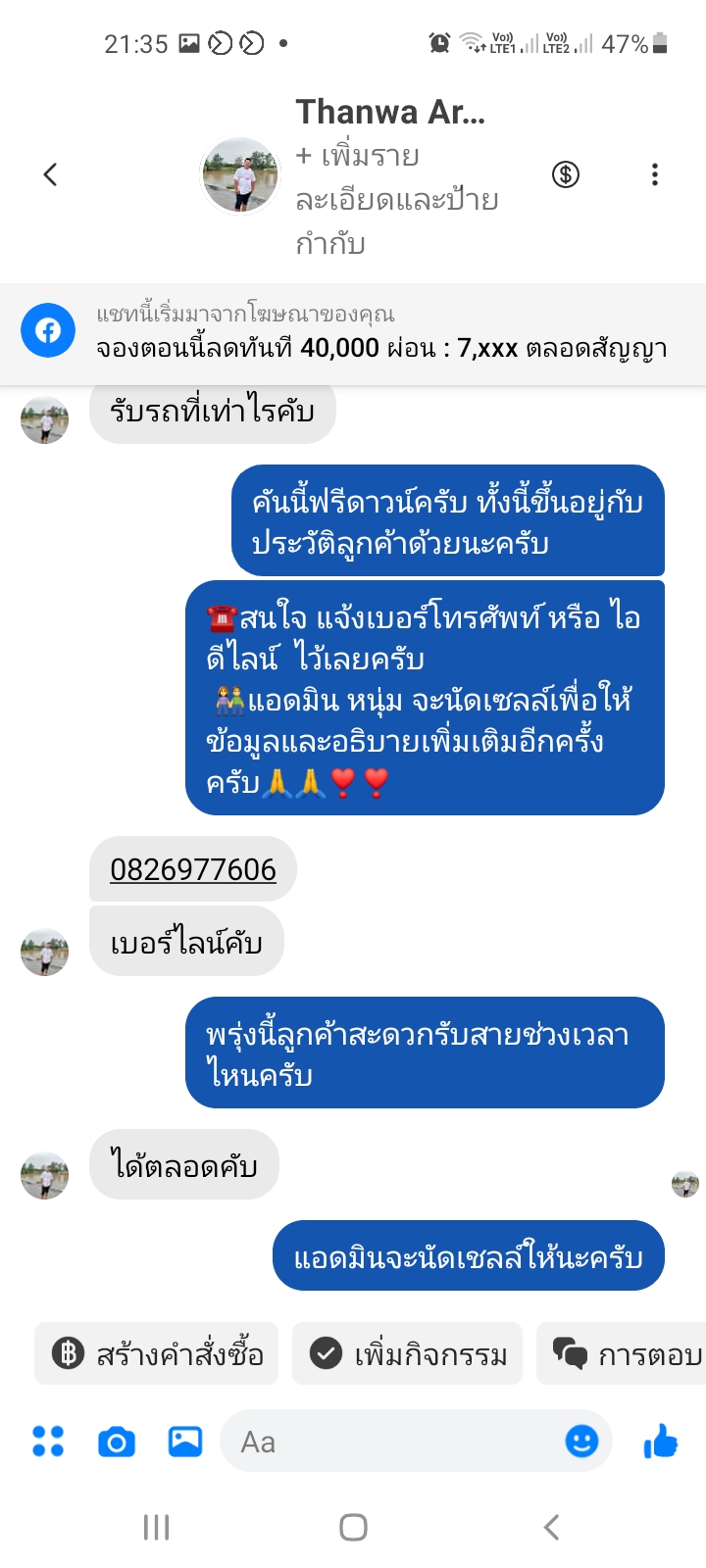Open the three-dot overflow menu

tap(654, 175)
